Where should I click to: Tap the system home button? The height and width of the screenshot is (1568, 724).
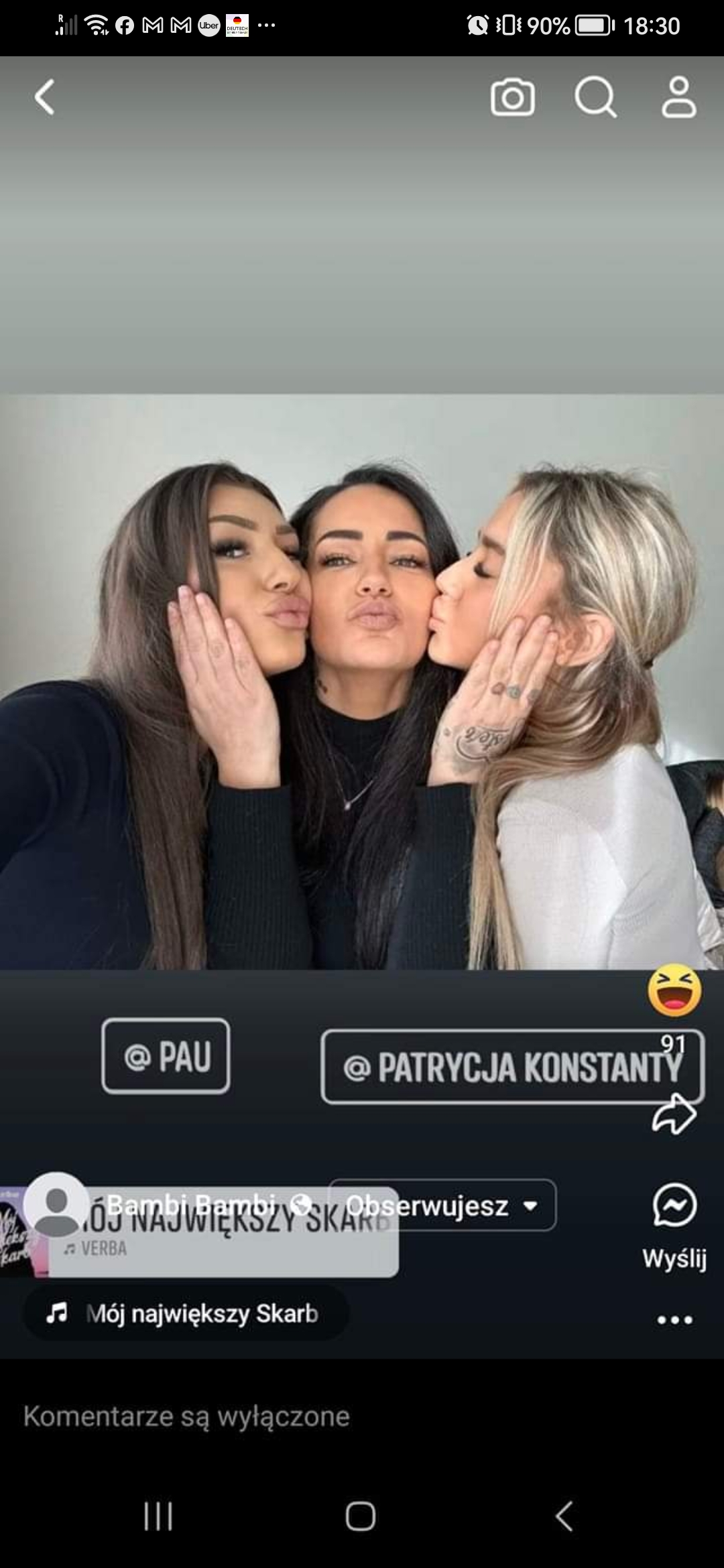pos(361,1516)
